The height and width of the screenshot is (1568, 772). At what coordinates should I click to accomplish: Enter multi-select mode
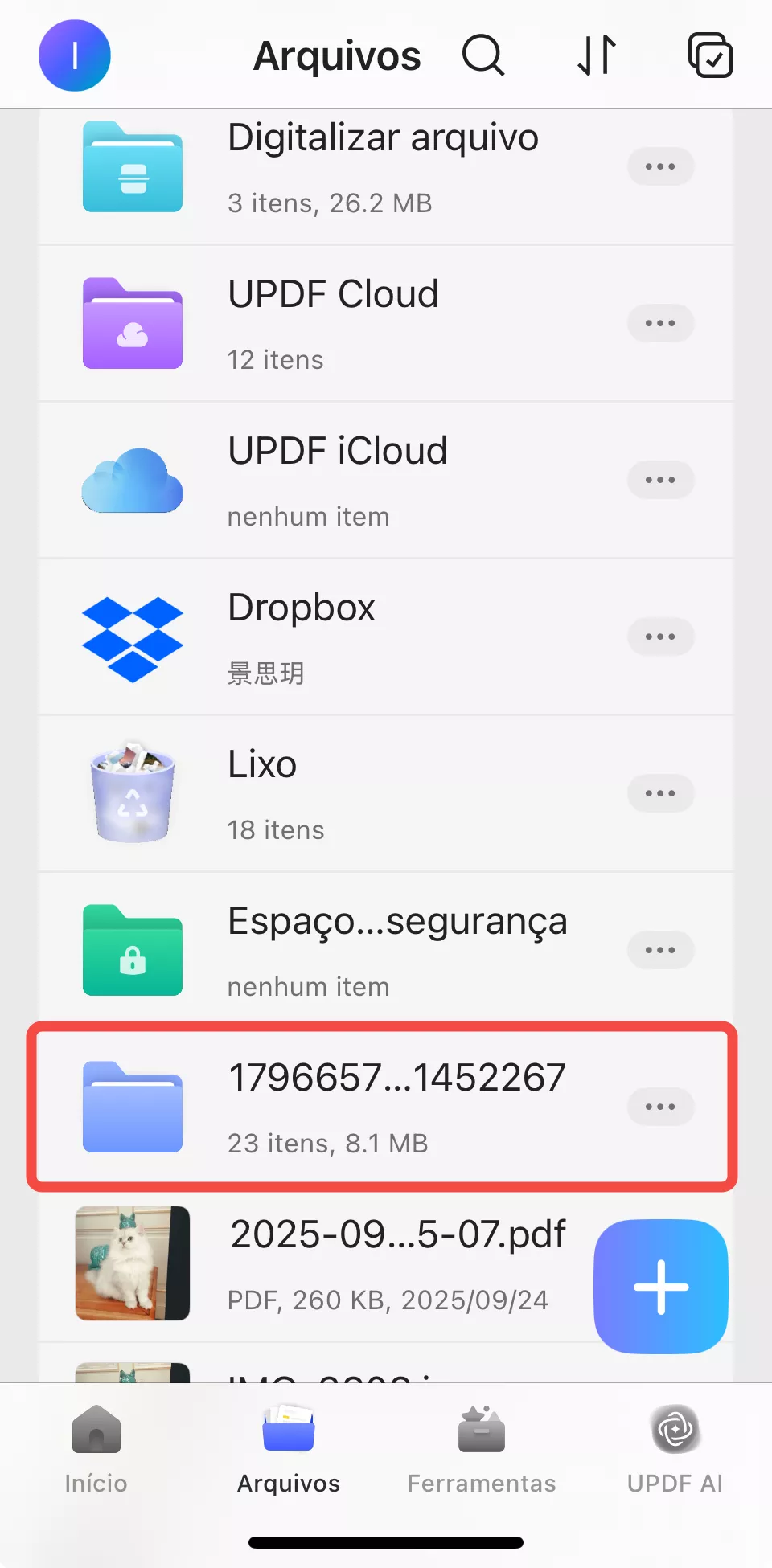pos(710,55)
